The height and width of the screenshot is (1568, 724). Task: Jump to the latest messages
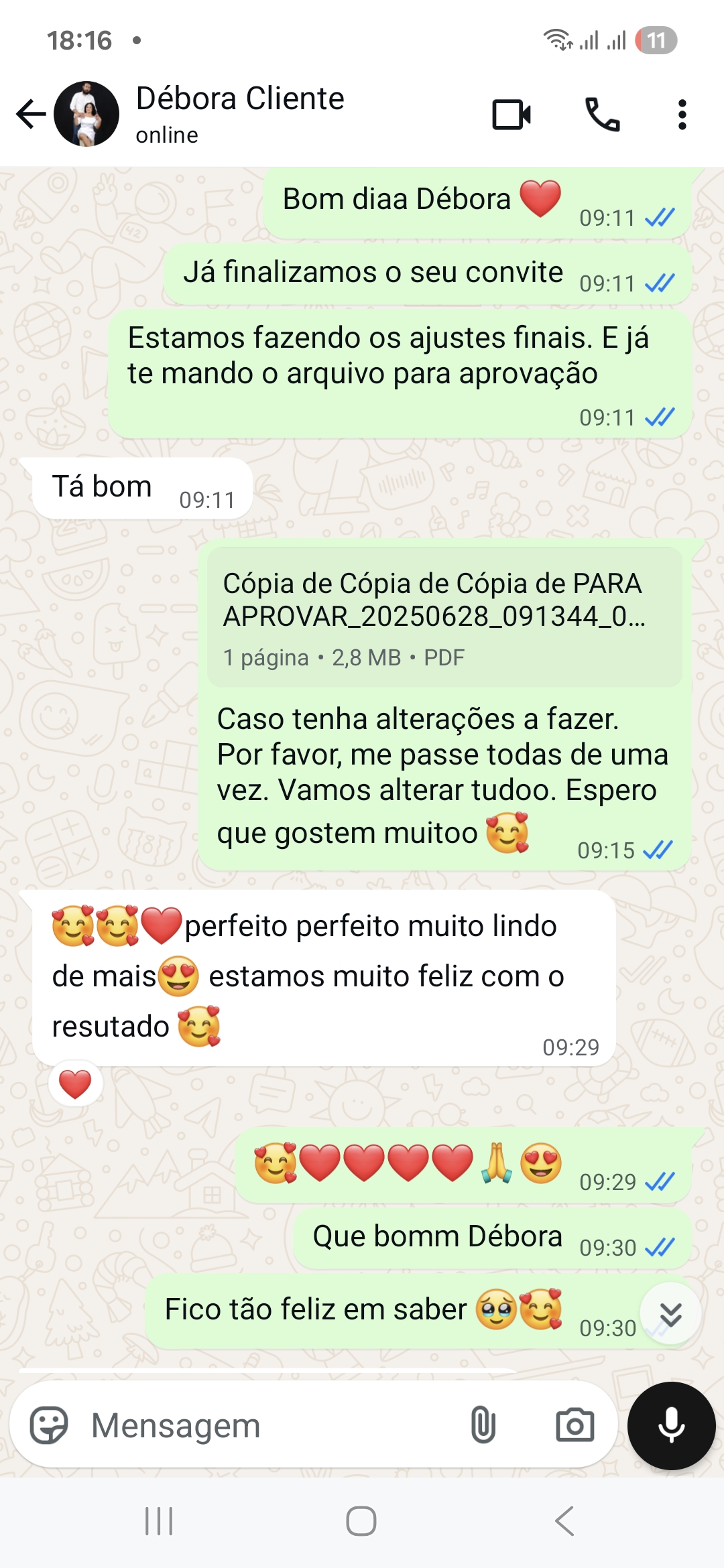tap(670, 1315)
